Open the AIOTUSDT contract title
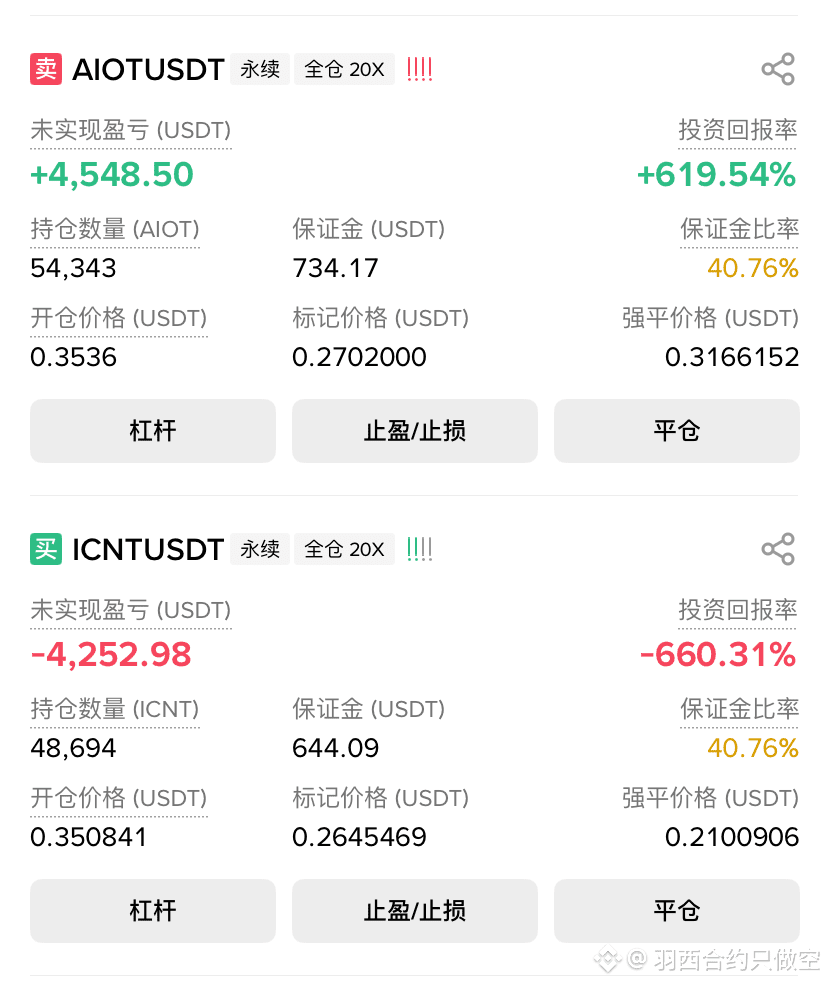This screenshot has width=828, height=985. tap(148, 69)
